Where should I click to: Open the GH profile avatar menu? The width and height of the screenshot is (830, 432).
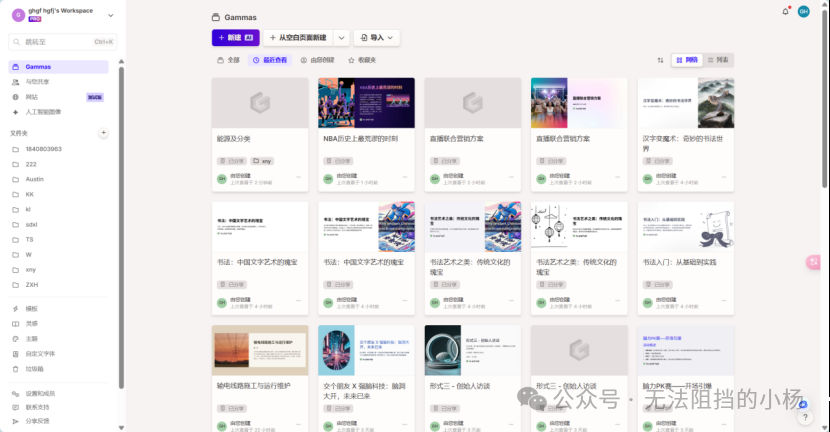pos(803,11)
